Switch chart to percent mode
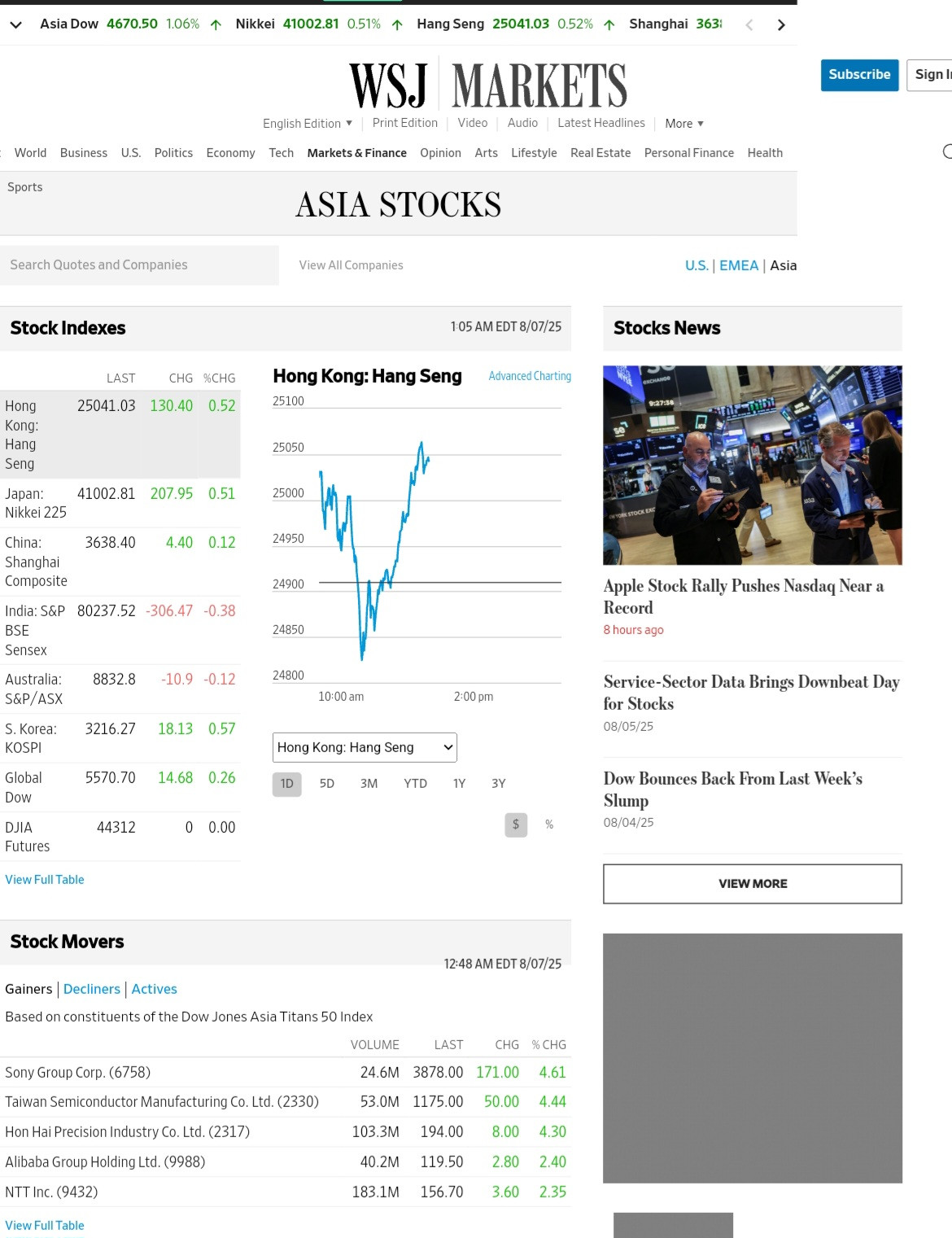952x1238 pixels. coord(549,825)
